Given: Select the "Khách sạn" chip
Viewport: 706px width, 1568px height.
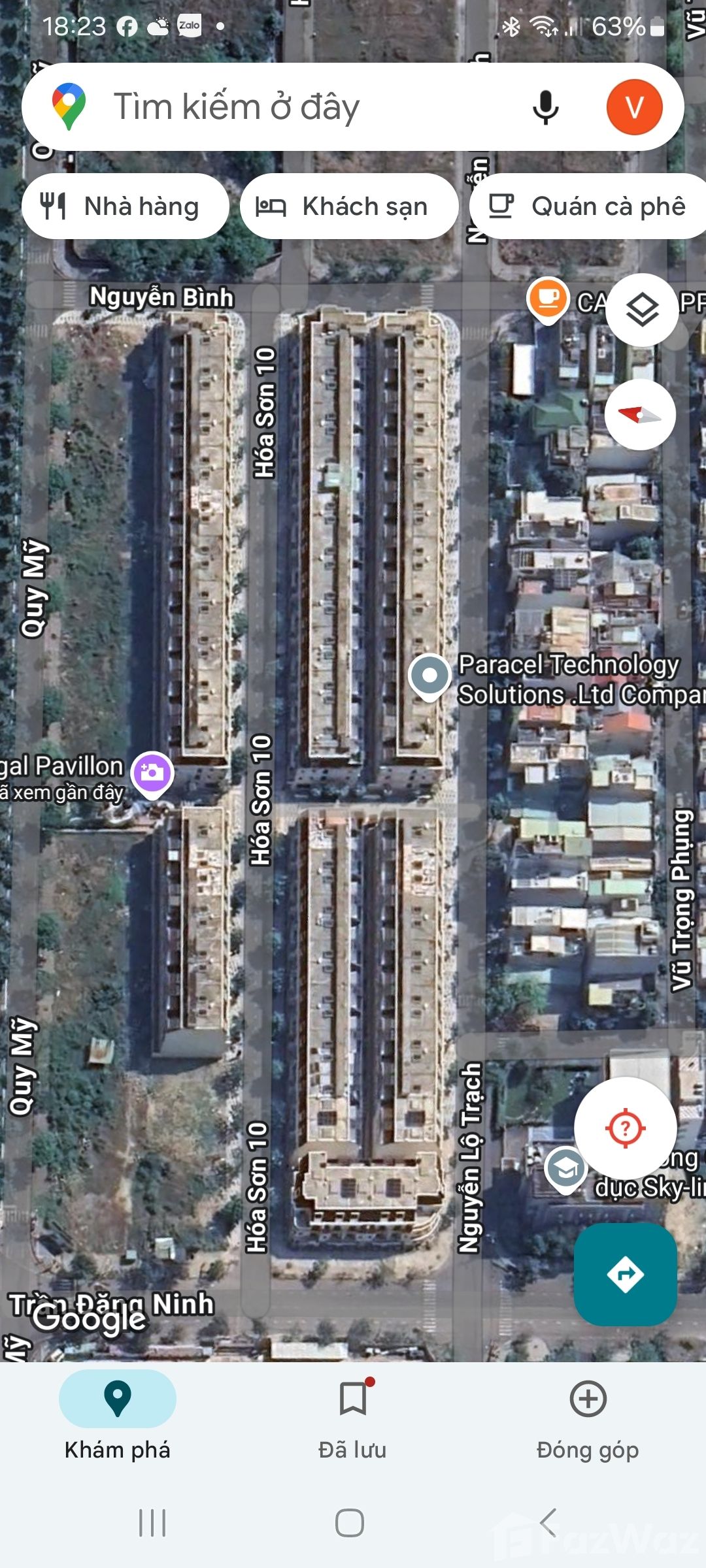Looking at the screenshot, I should 348,206.
